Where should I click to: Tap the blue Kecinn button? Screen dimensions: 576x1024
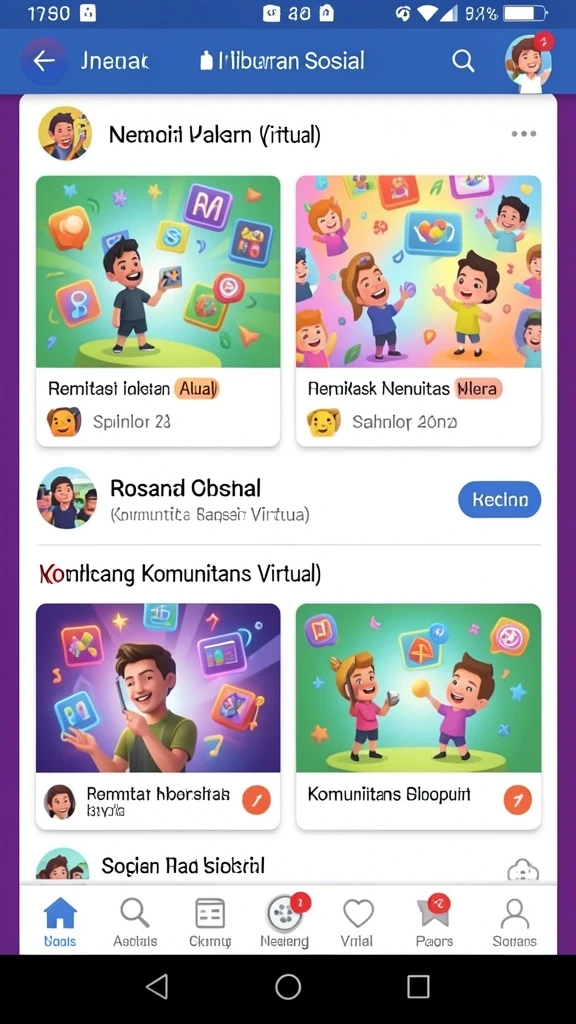coord(500,500)
